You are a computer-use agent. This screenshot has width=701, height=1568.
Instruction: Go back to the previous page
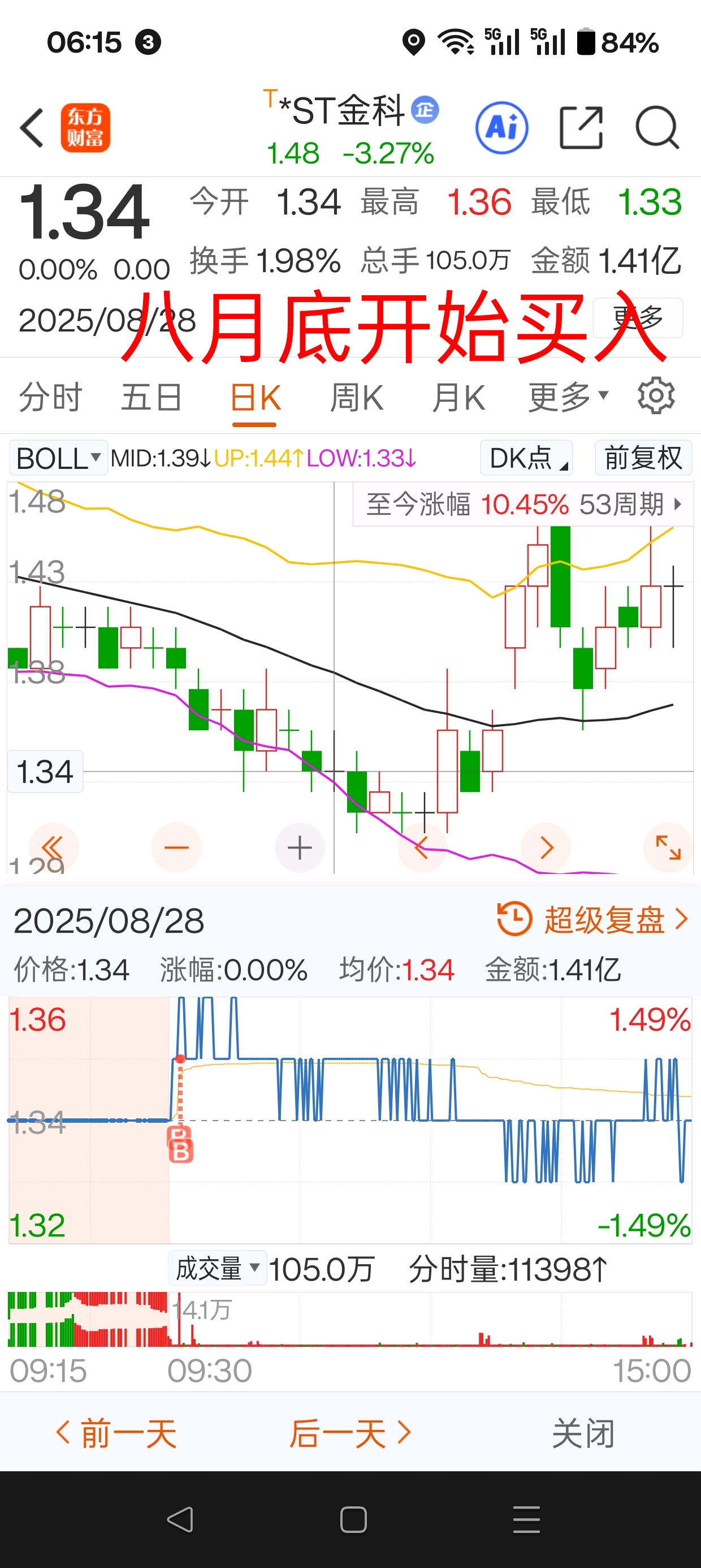tap(32, 128)
